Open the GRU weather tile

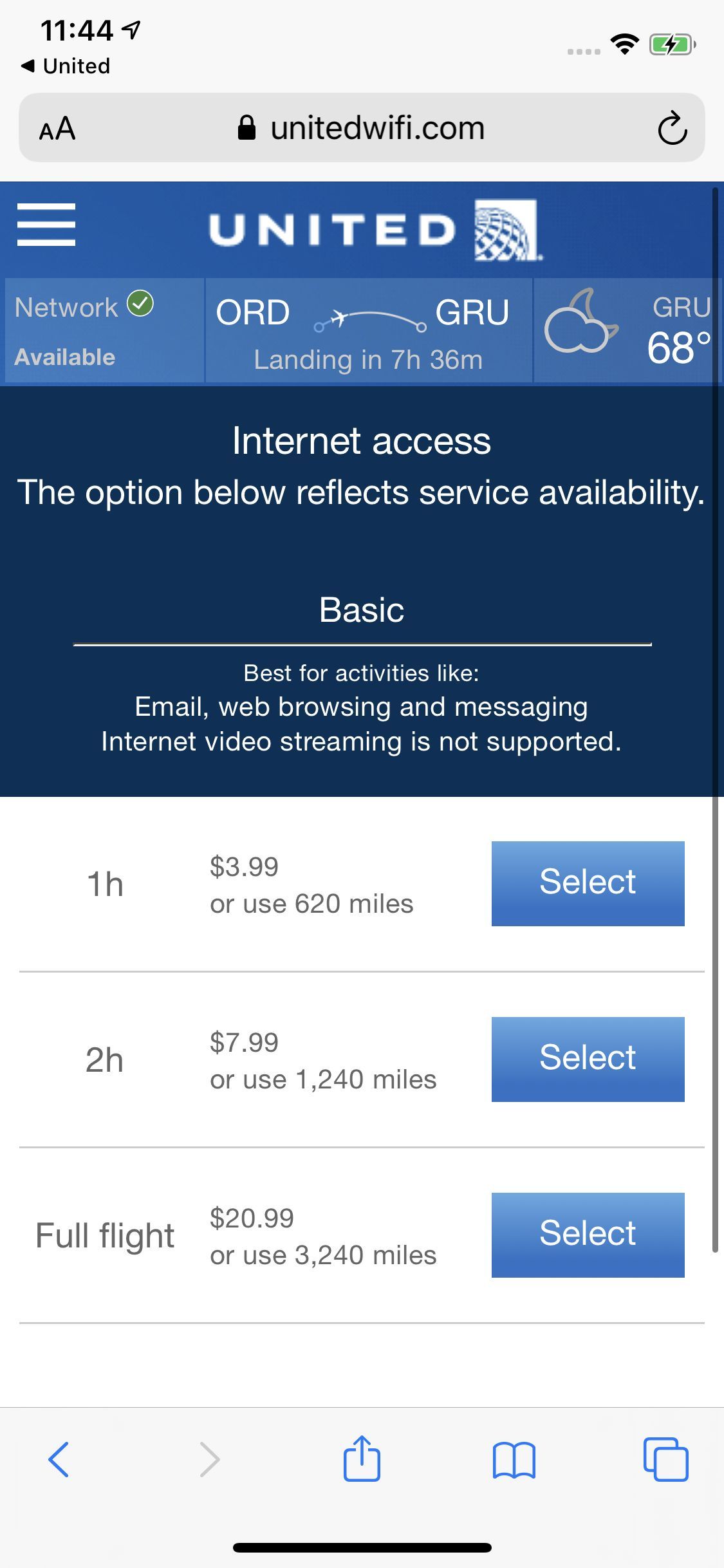627,331
